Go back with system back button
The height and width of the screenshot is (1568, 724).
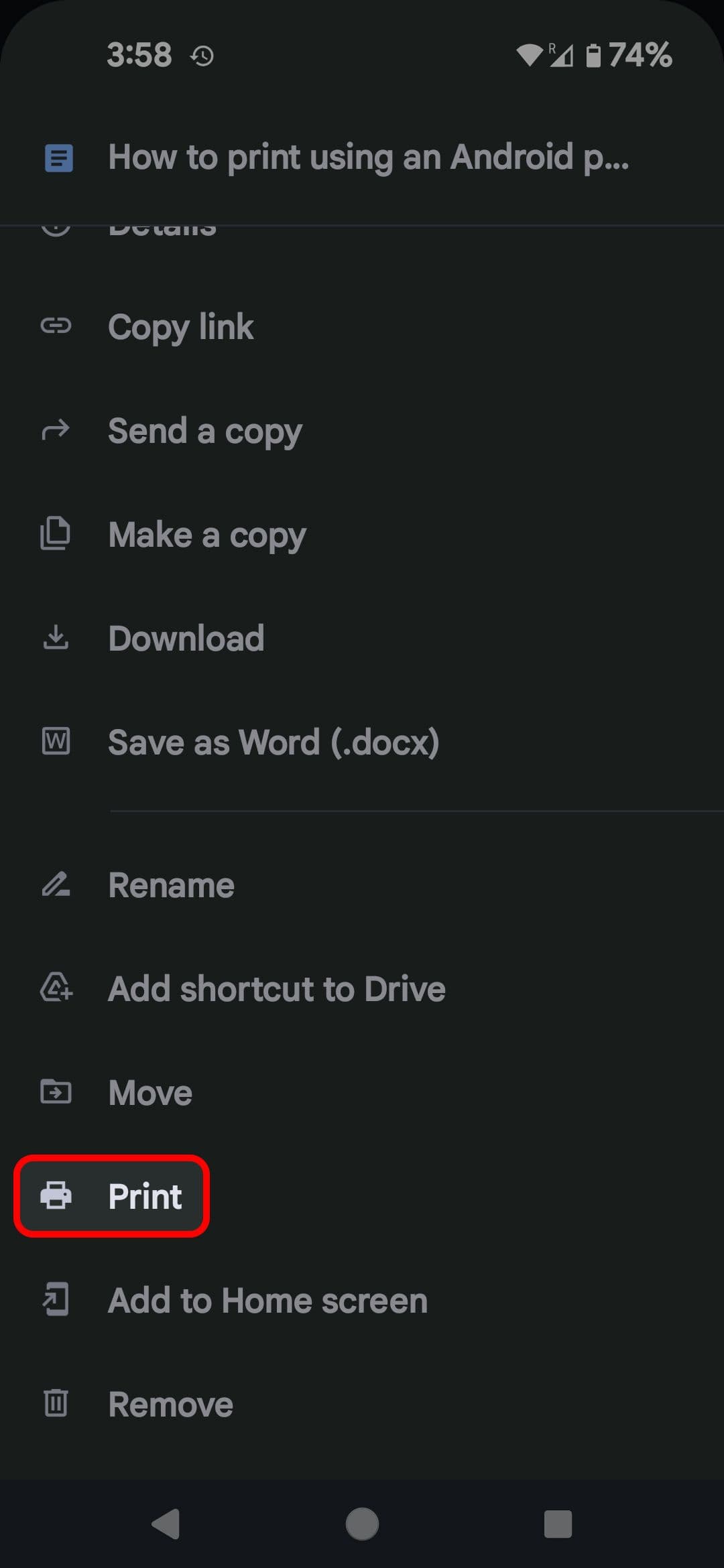click(166, 1524)
